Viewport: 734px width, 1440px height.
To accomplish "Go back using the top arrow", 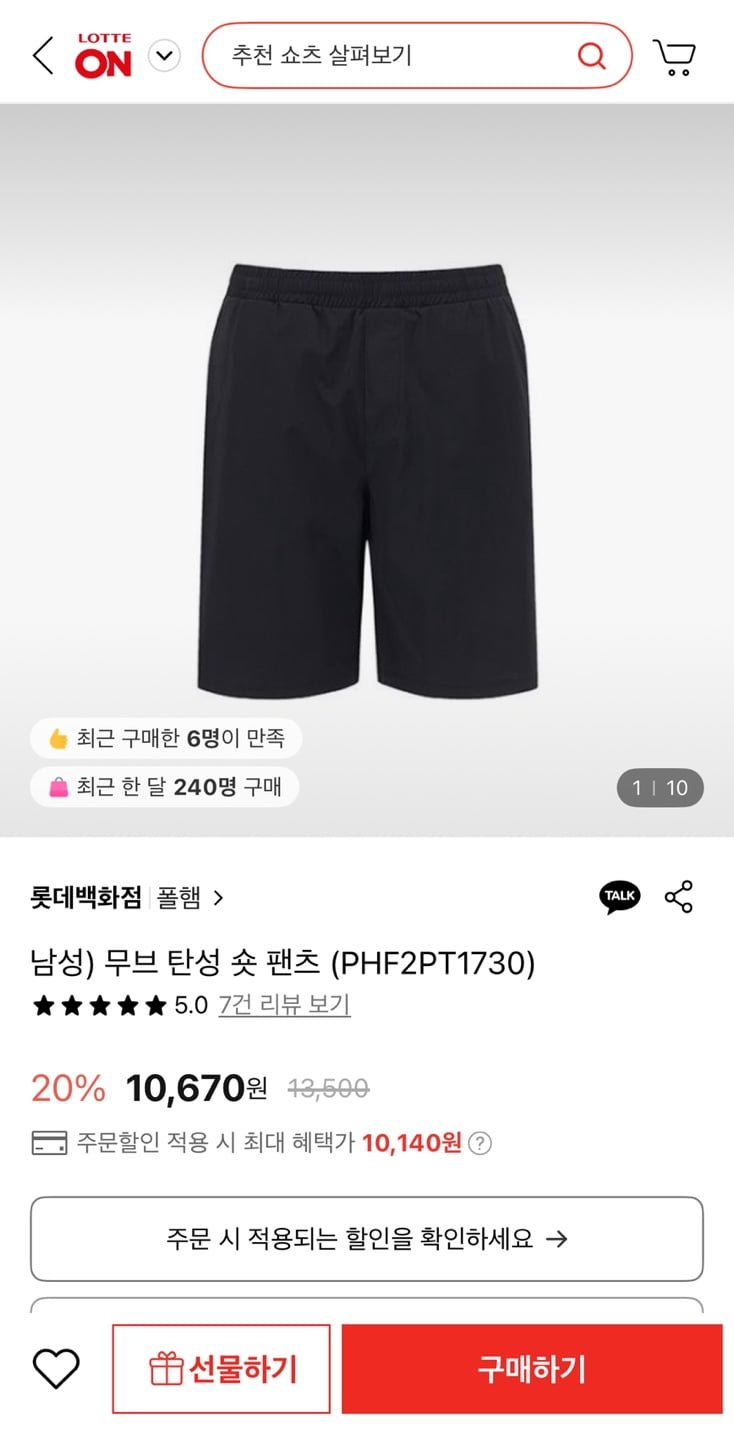I will [43, 56].
